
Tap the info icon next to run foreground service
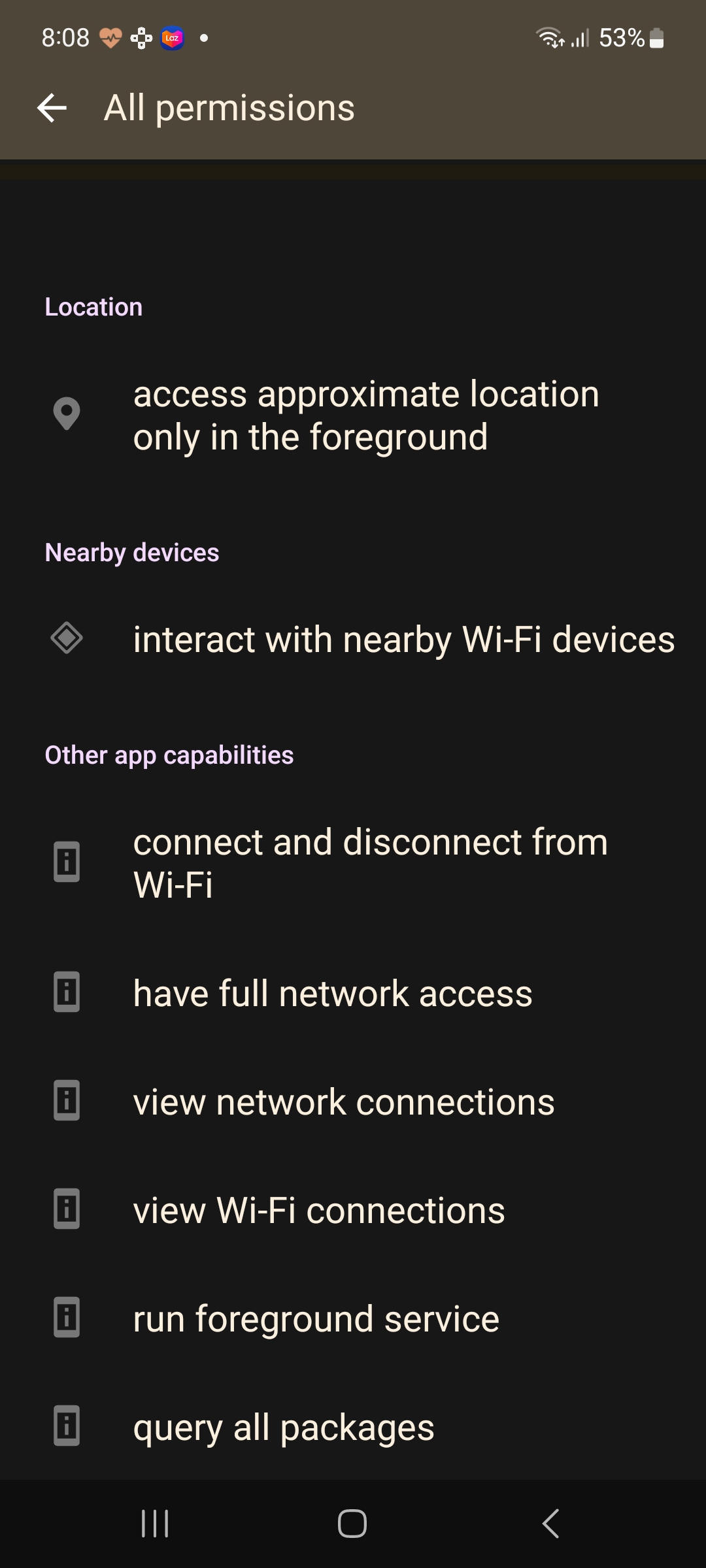[x=66, y=1318]
